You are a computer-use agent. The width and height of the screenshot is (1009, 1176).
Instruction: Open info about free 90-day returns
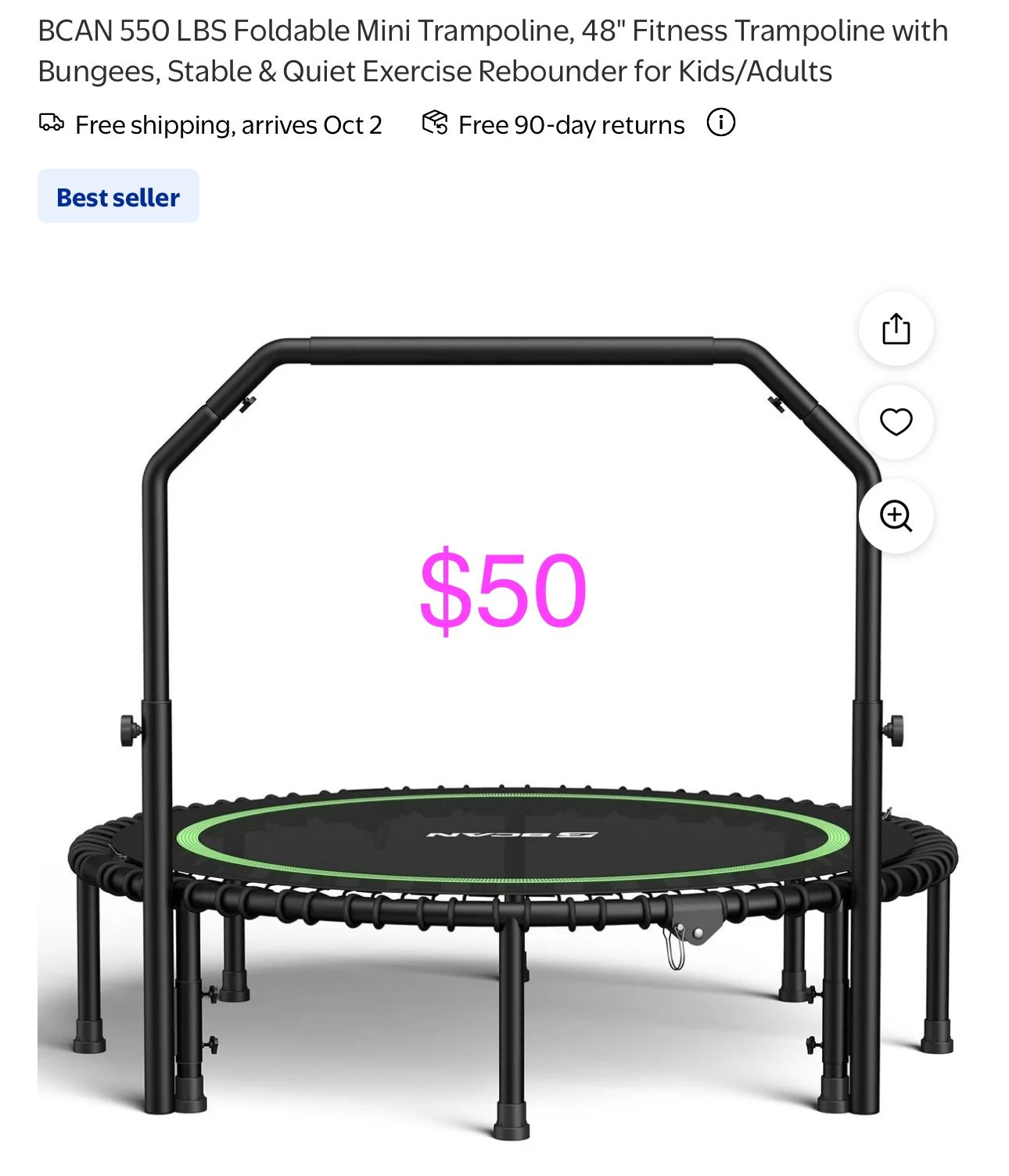tap(720, 123)
